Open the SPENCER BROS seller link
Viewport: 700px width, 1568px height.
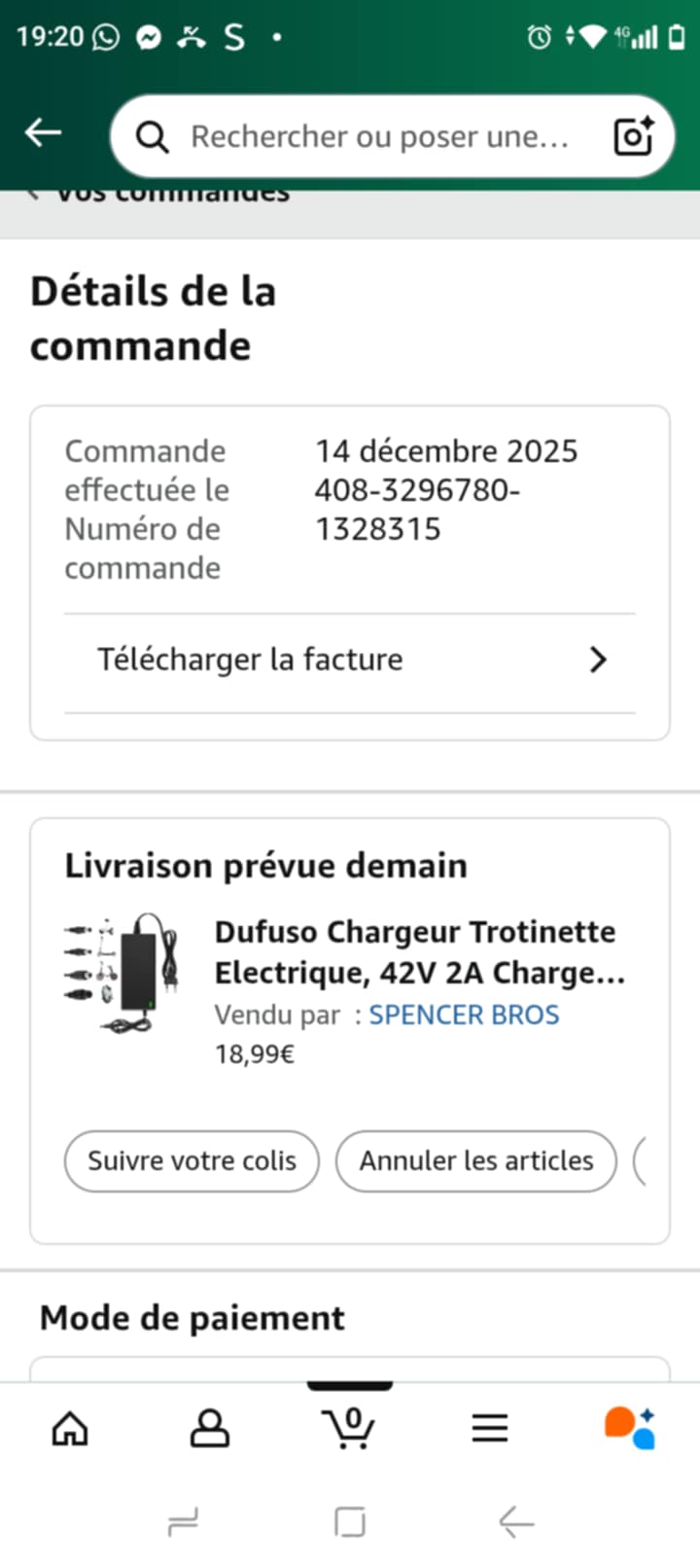point(464,1015)
